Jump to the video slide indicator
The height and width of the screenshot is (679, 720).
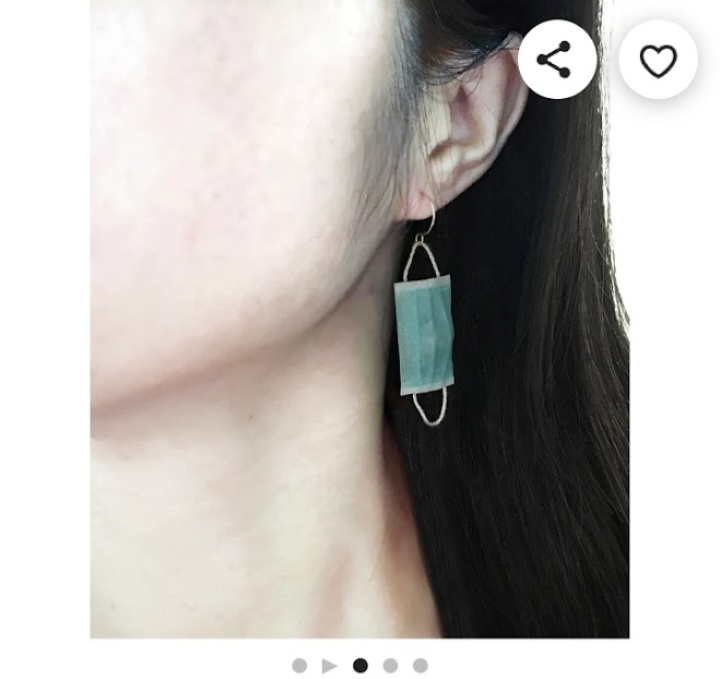click(x=329, y=666)
